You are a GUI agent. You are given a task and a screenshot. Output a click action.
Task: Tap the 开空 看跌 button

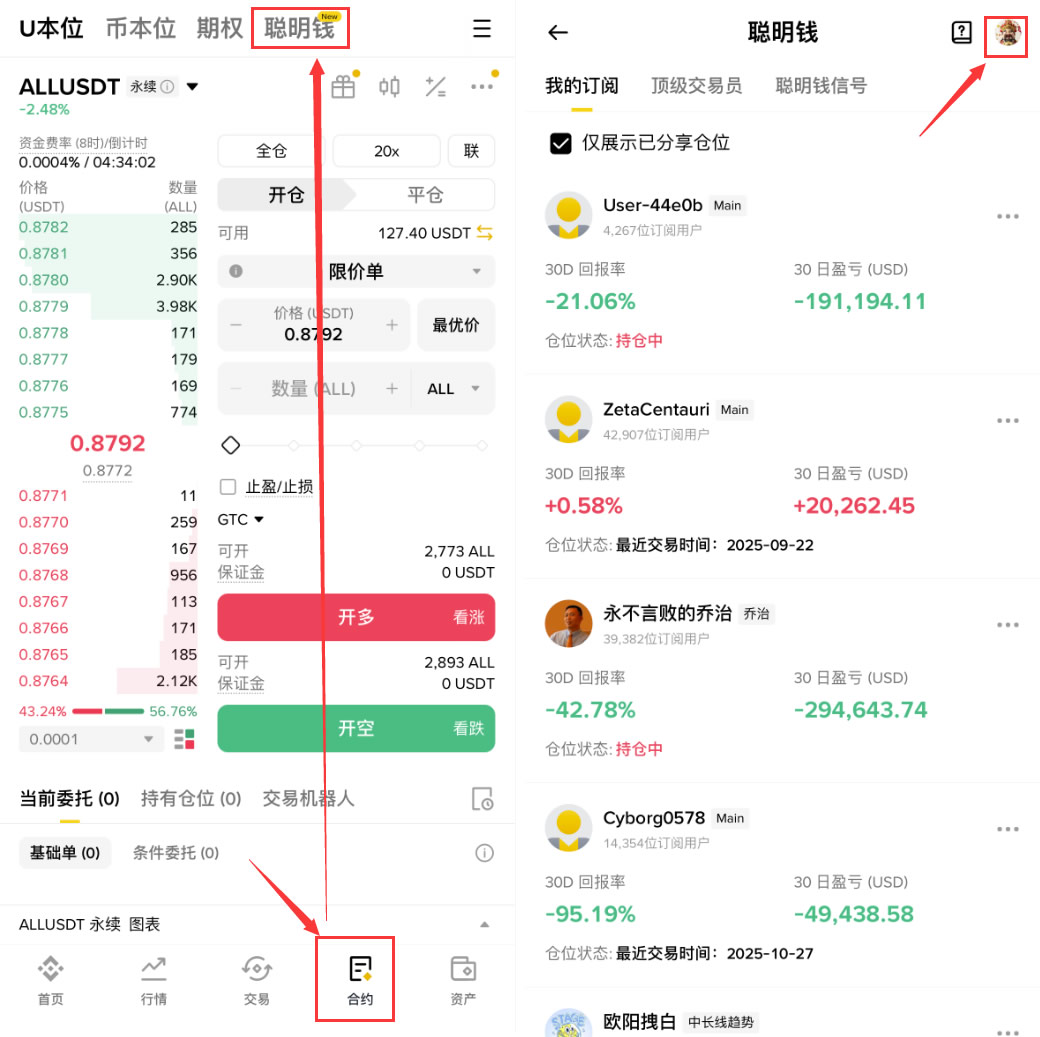tap(356, 728)
